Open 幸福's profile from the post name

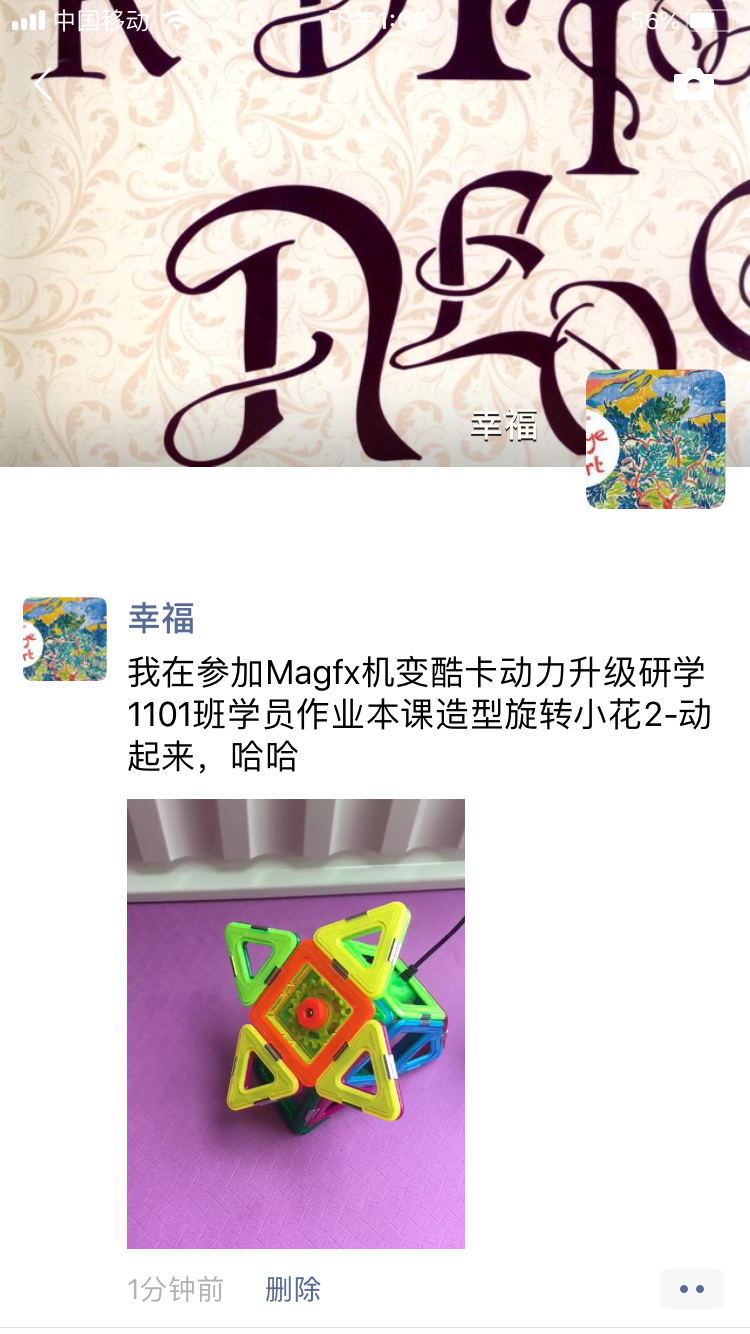[x=161, y=618]
